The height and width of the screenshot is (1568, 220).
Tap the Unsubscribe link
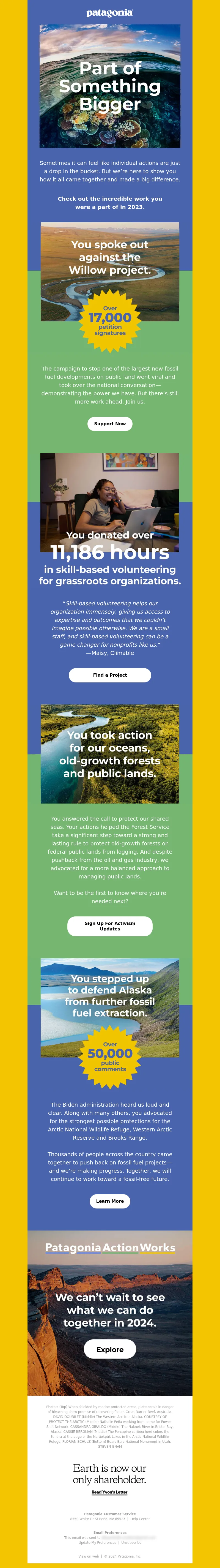(131, 1542)
